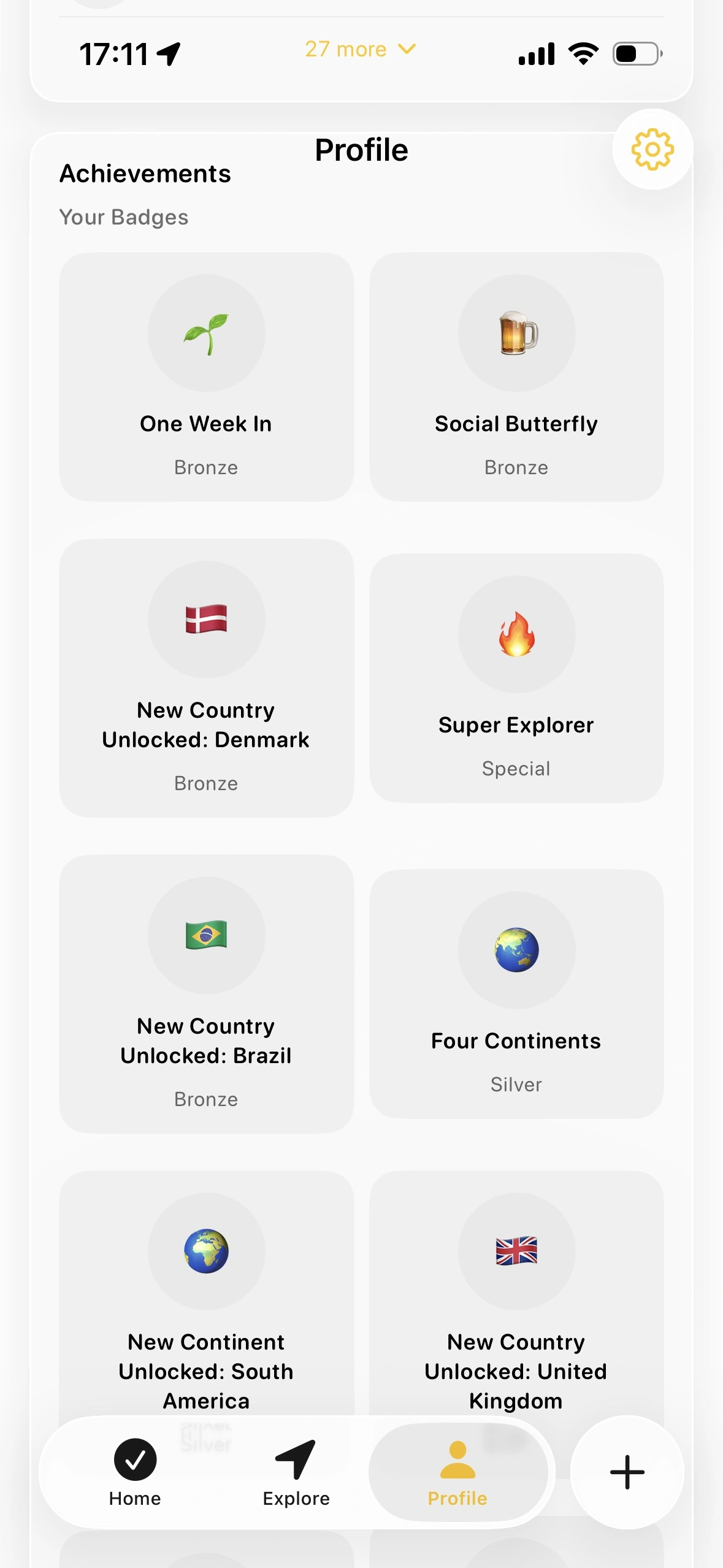View the Social Butterfly badge

pyautogui.click(x=516, y=377)
